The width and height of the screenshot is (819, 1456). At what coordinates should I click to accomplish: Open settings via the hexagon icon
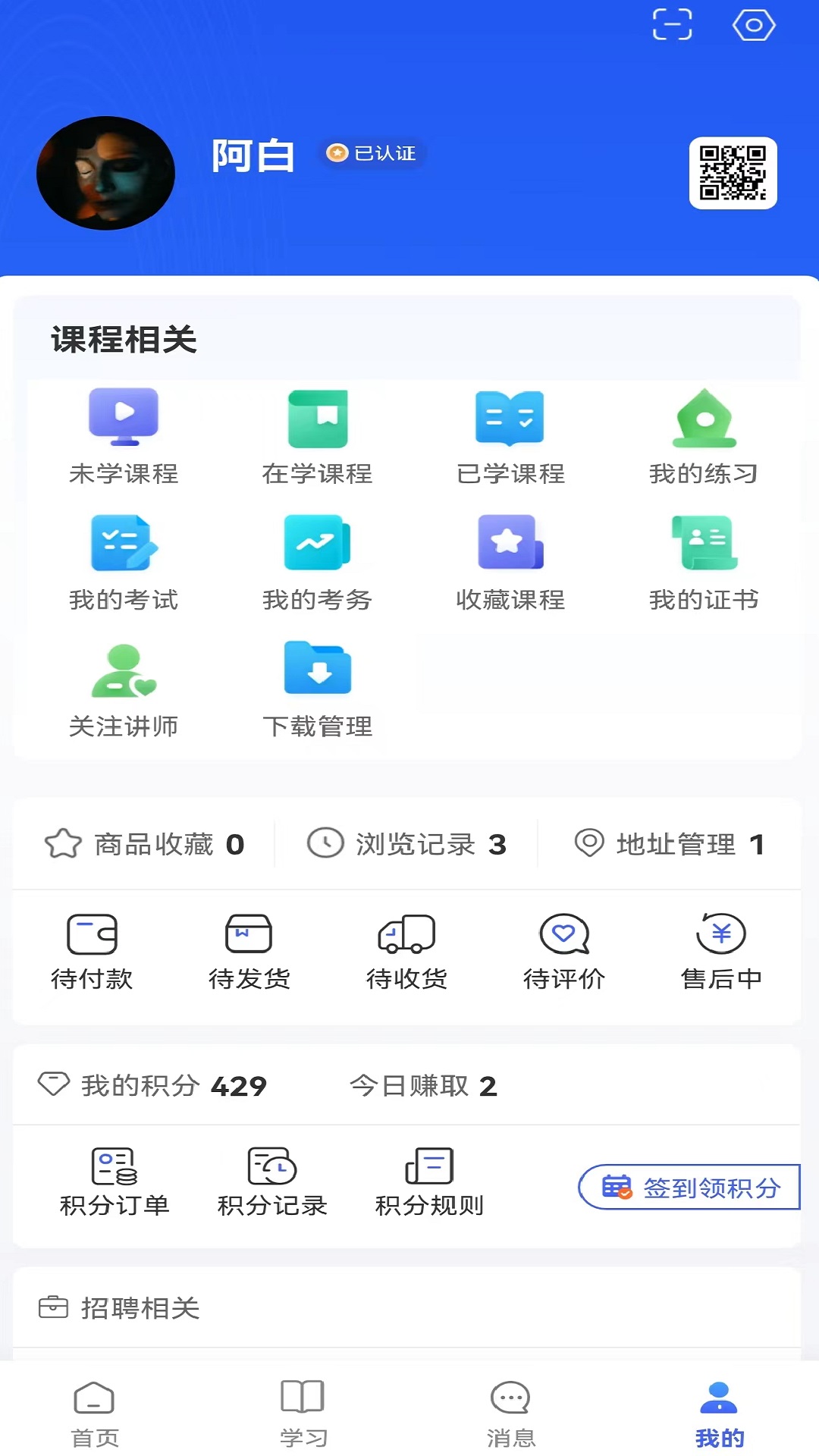753,25
